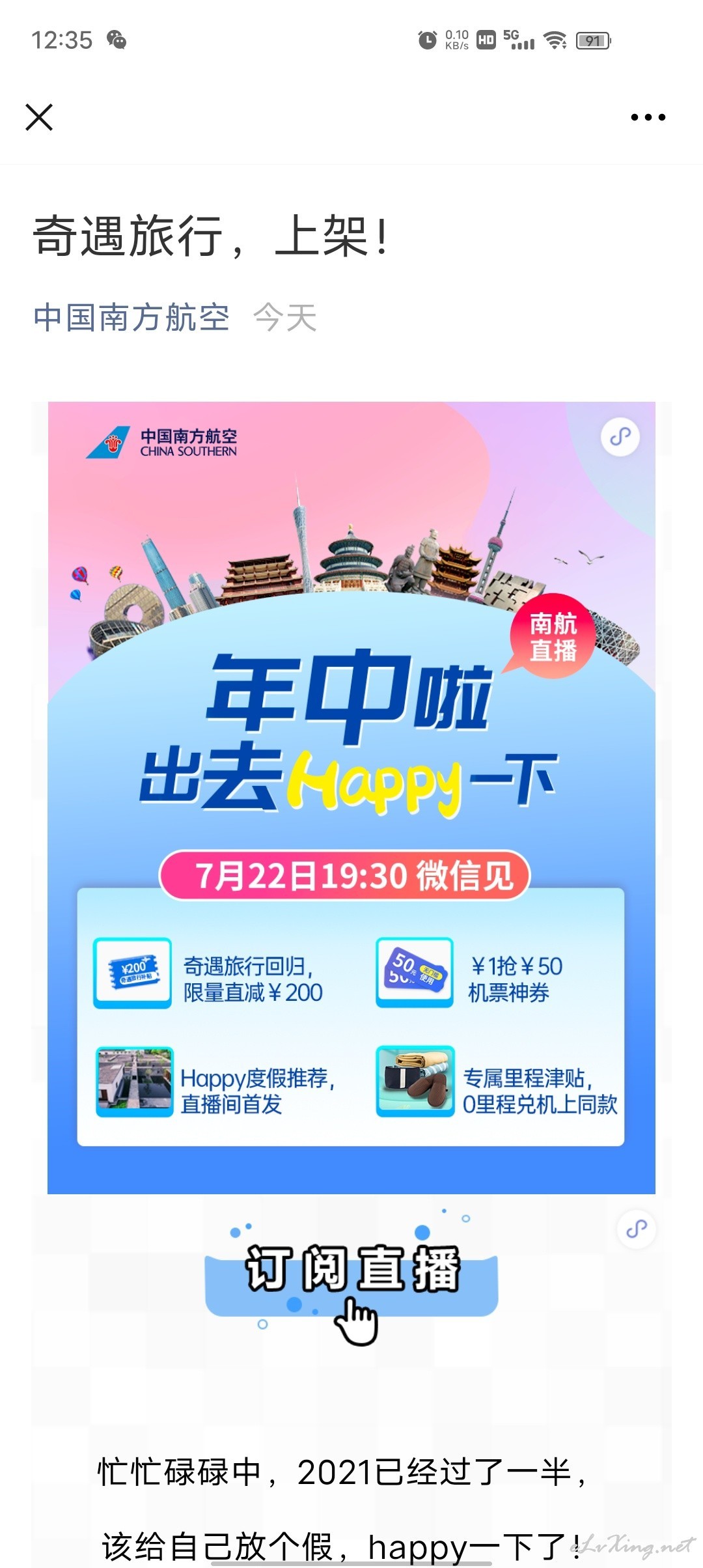This screenshot has width=703, height=1568.
Task: Close the article page
Action: [39, 117]
